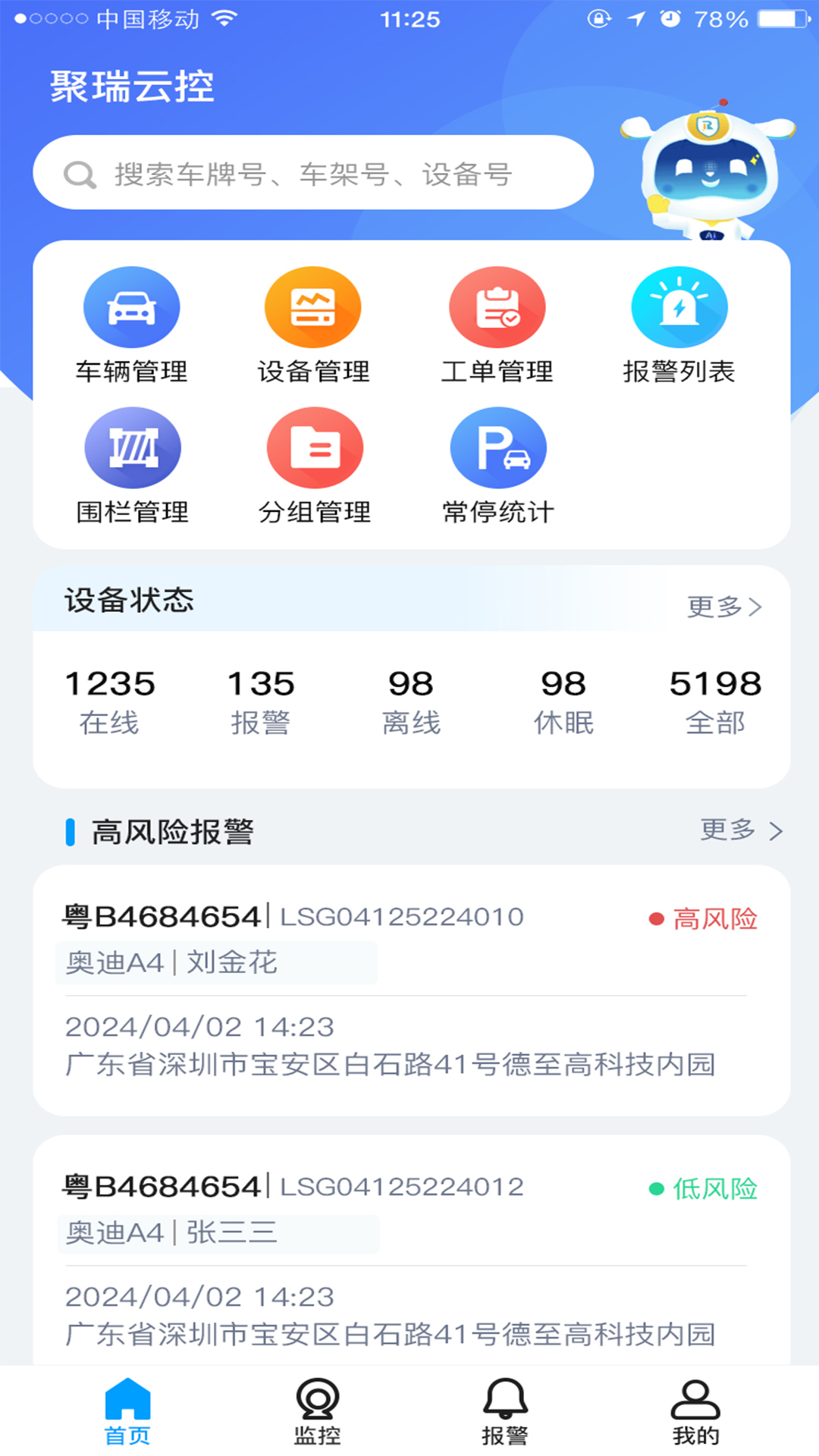This screenshot has width=819, height=1456.
Task: Open 工单管理 work order management
Action: coord(497,325)
